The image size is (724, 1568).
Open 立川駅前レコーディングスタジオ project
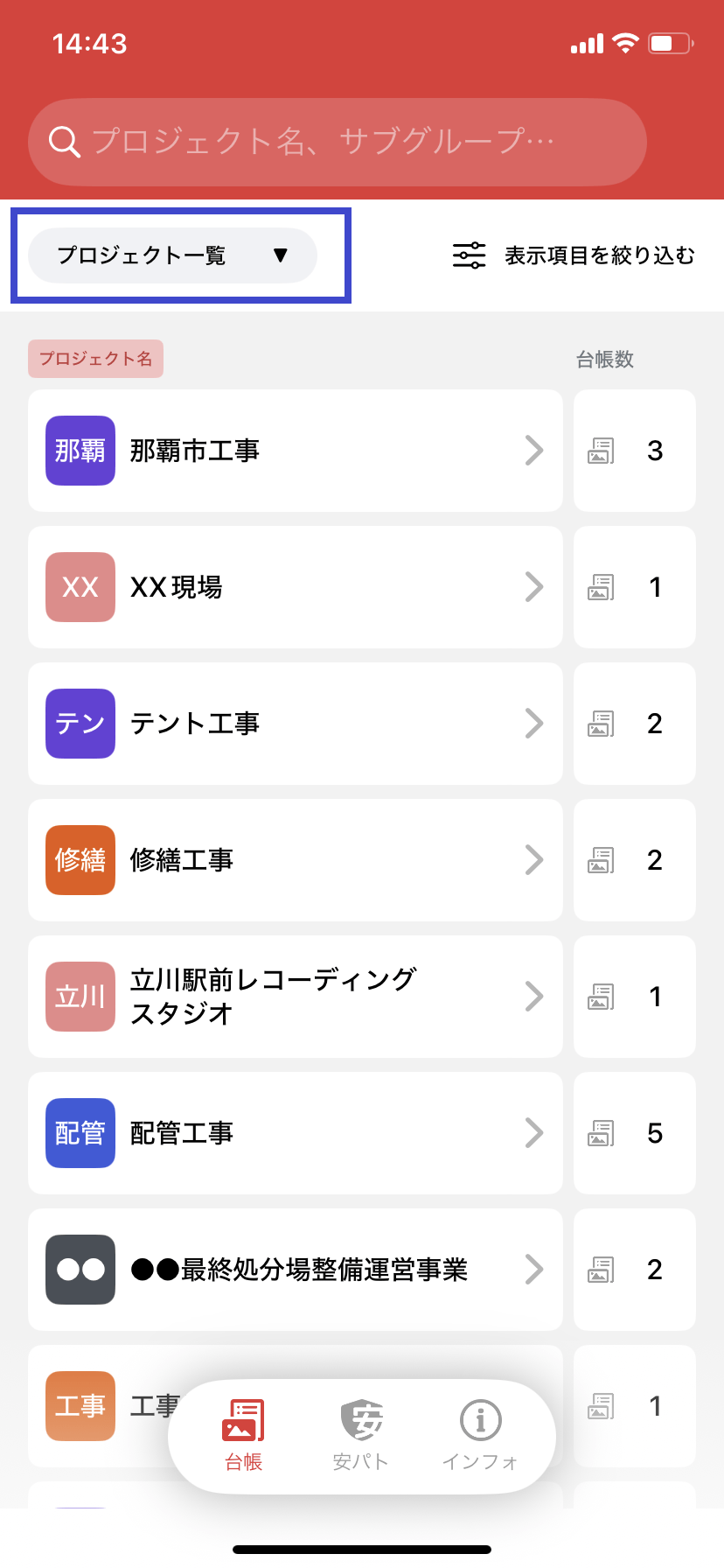(x=296, y=997)
